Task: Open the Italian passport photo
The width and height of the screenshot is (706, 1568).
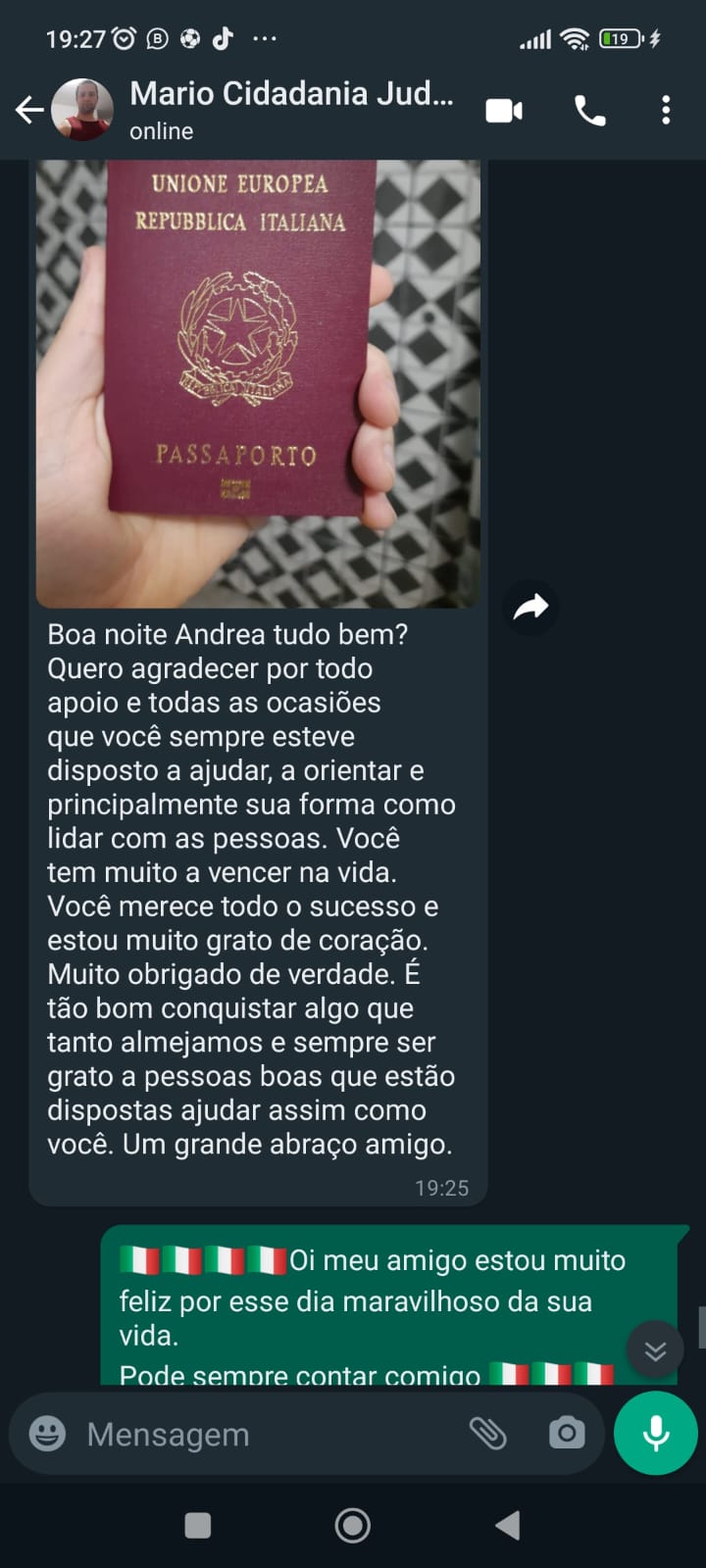Action: [258, 382]
